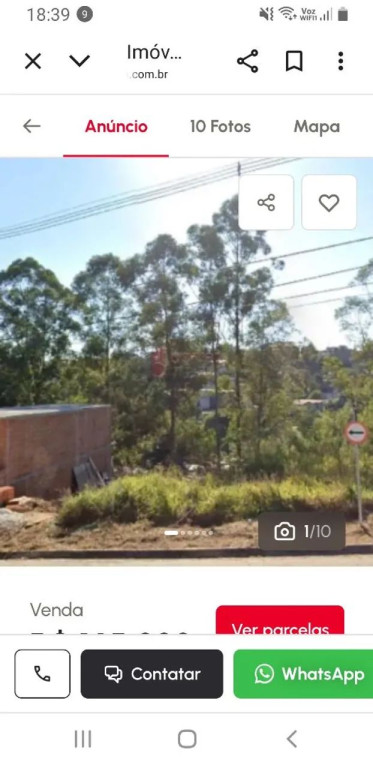Share this page from the top bar
This screenshot has height=768, width=373.
coord(248,61)
